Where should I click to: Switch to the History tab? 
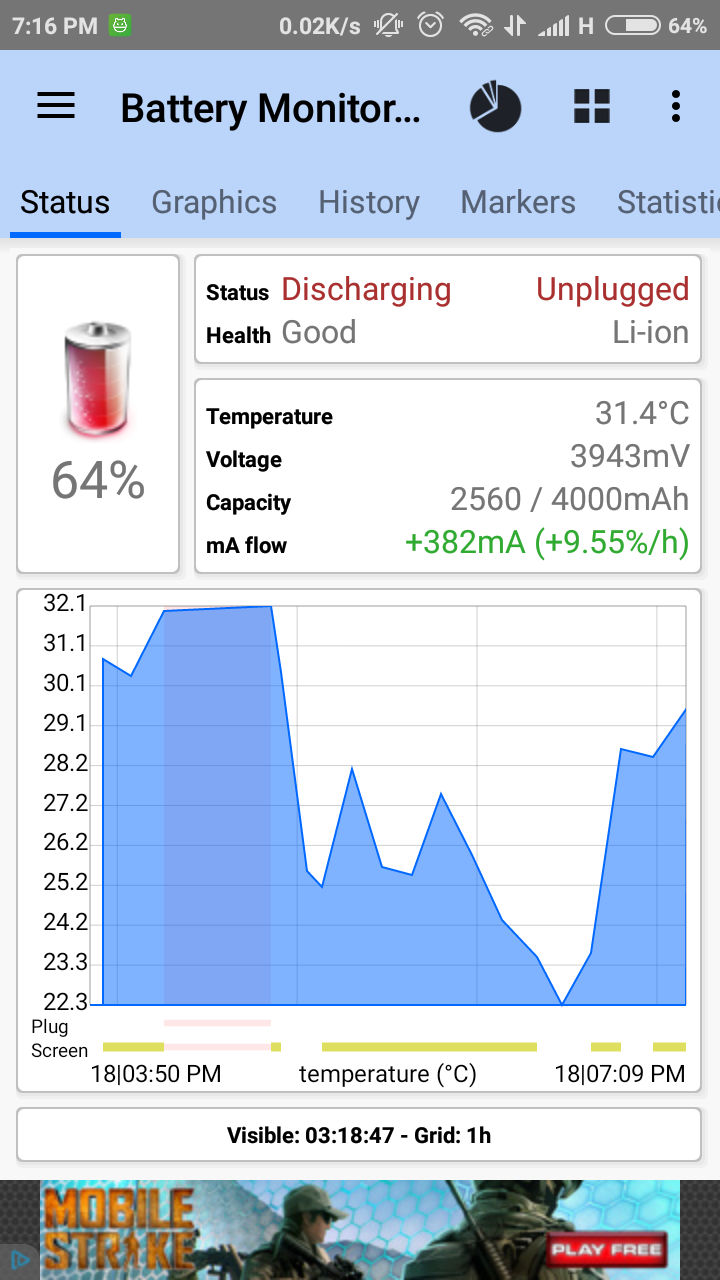[x=369, y=203]
